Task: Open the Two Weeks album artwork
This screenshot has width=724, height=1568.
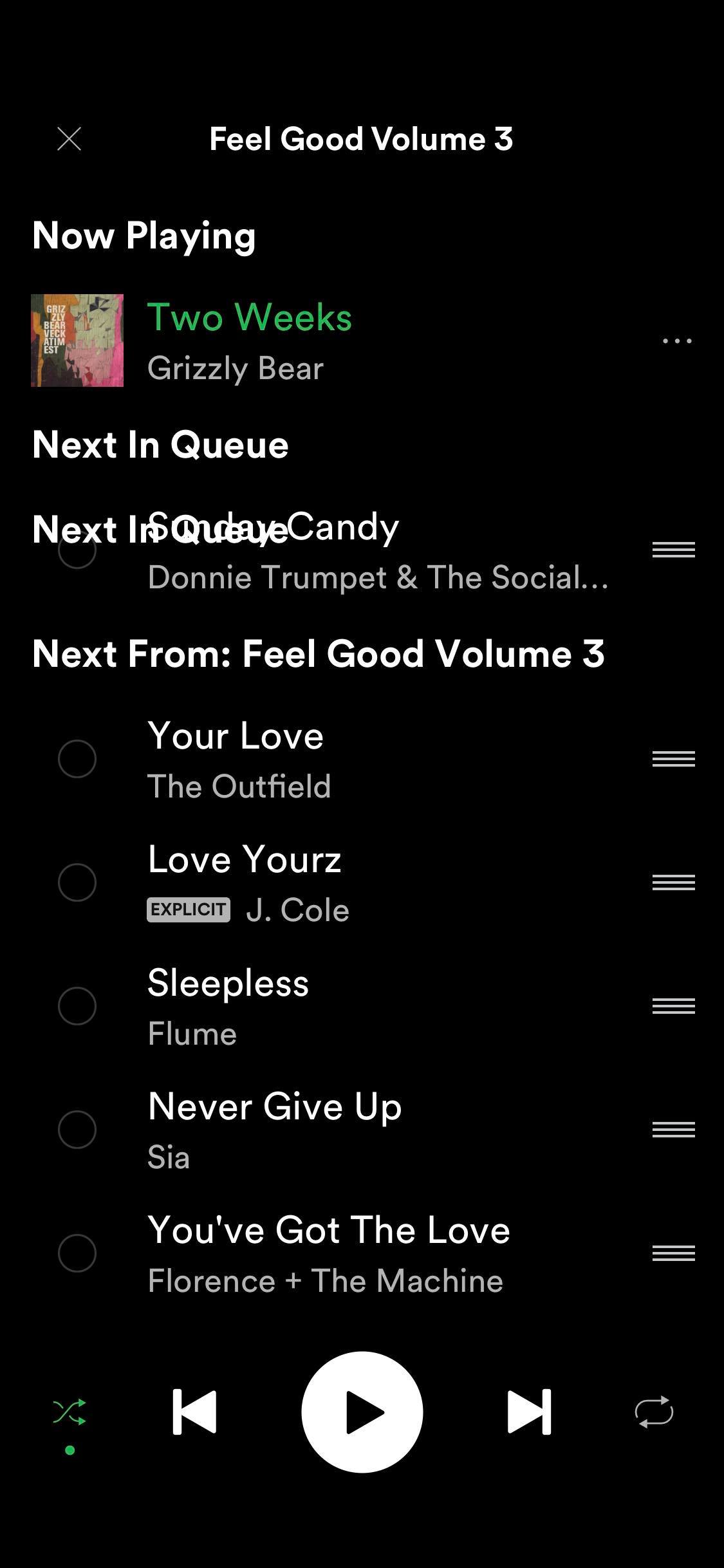Action: [77, 341]
